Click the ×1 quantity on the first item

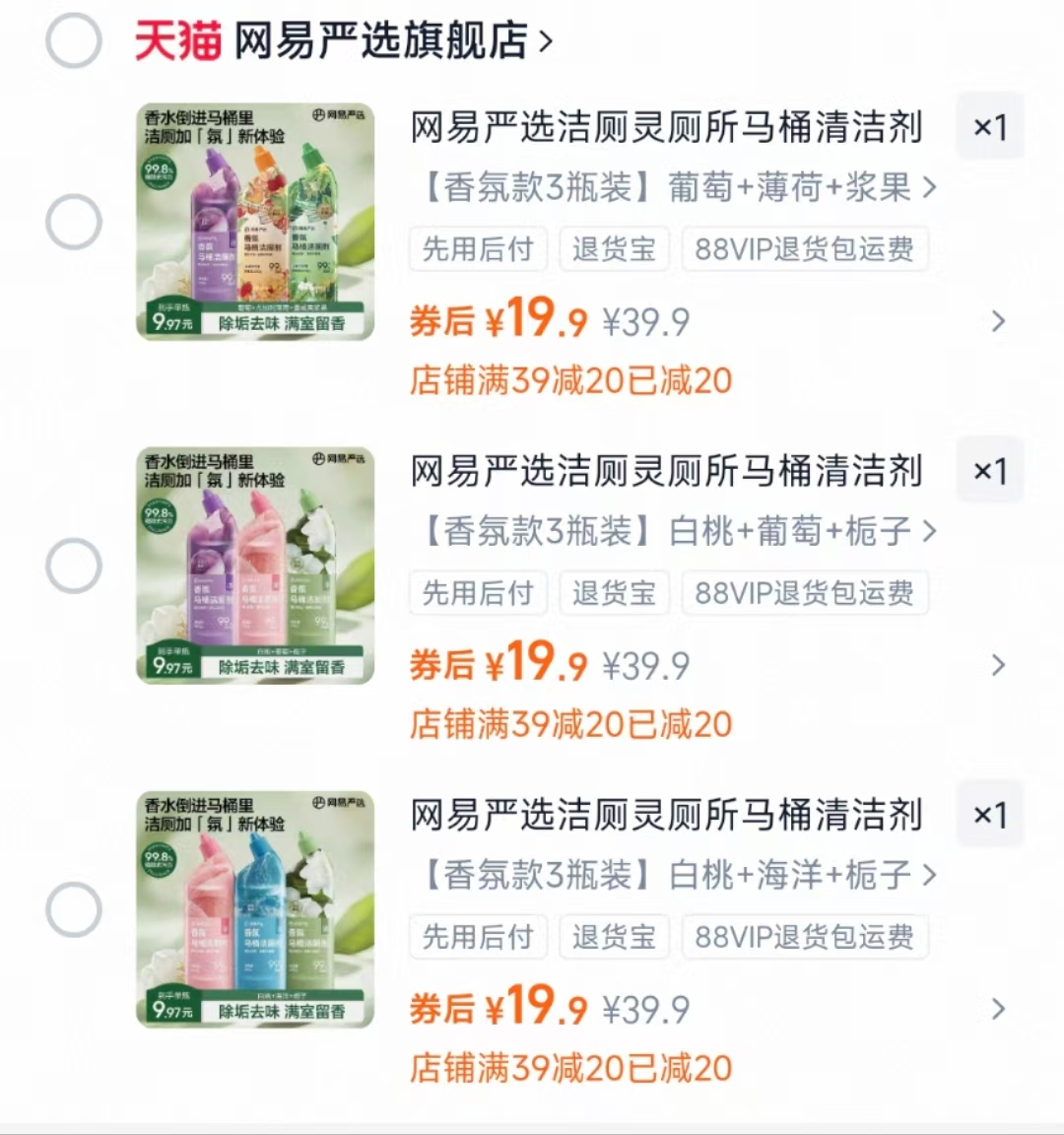pos(990,126)
